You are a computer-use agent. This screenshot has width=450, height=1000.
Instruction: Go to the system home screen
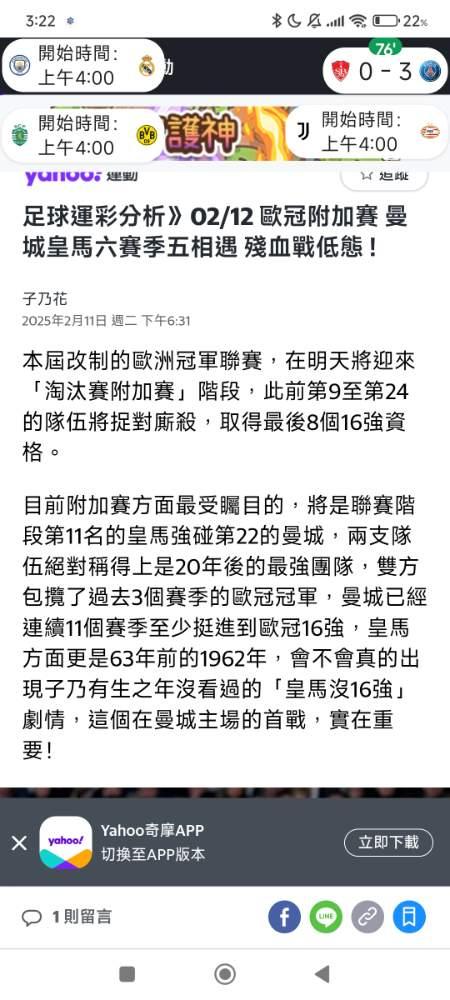225,974
